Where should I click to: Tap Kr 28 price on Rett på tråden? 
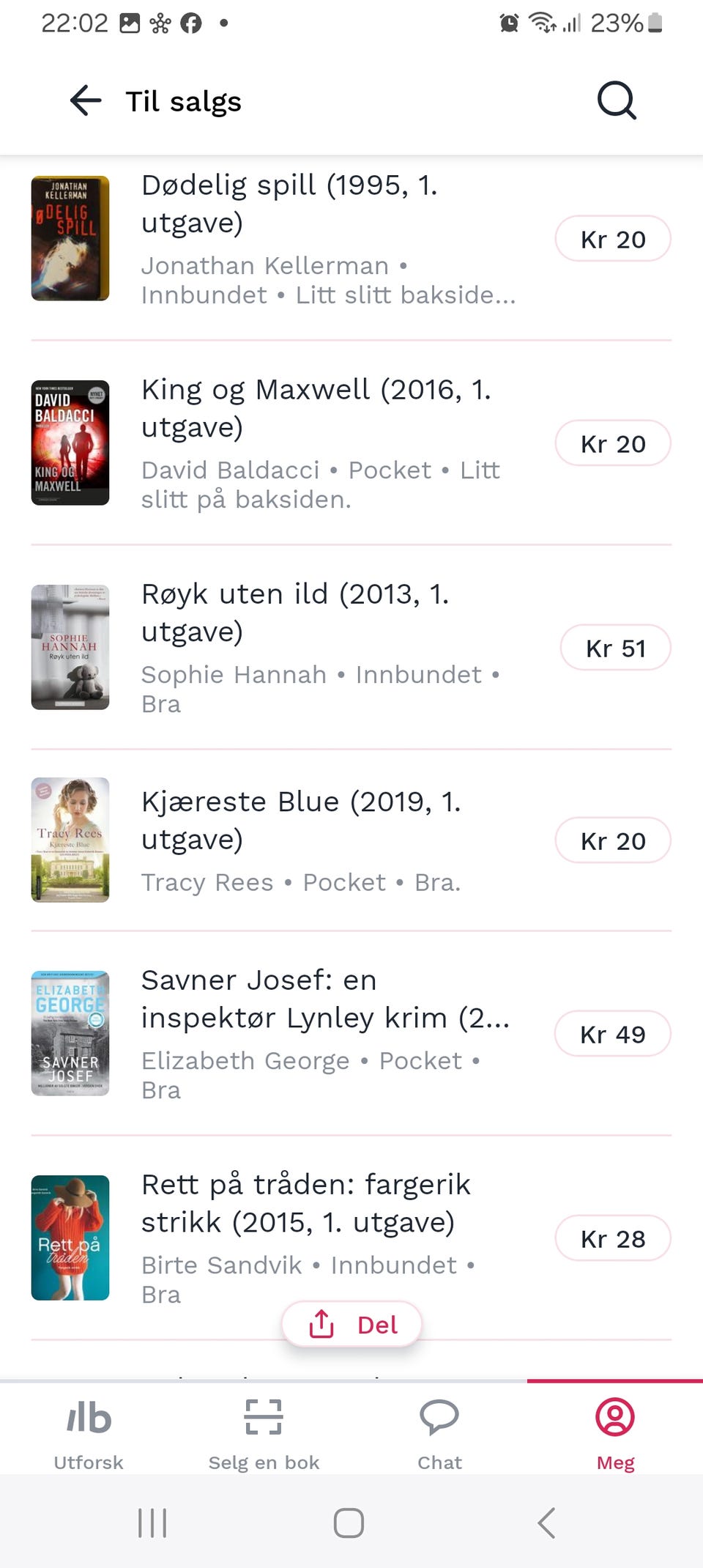tap(613, 1238)
